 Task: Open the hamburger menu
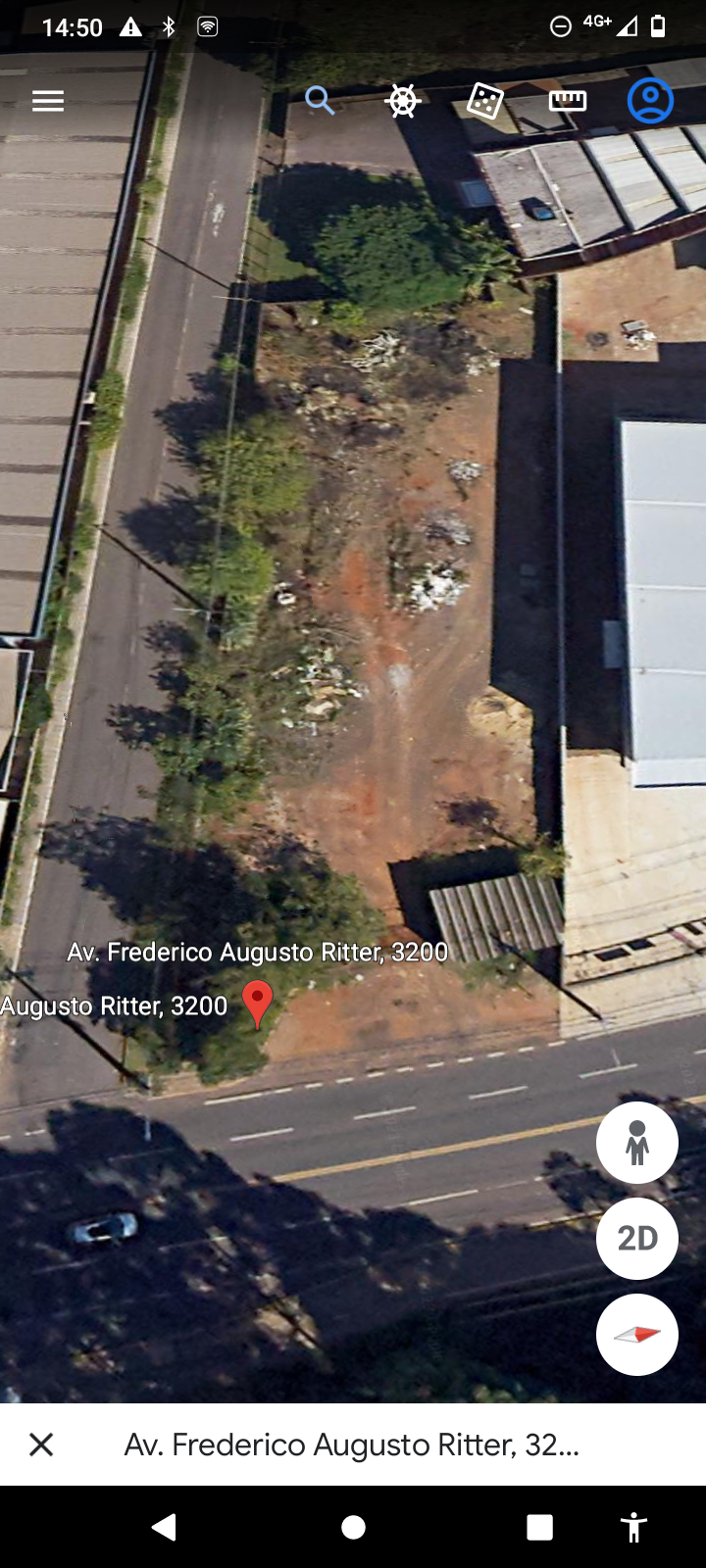pyautogui.click(x=47, y=101)
